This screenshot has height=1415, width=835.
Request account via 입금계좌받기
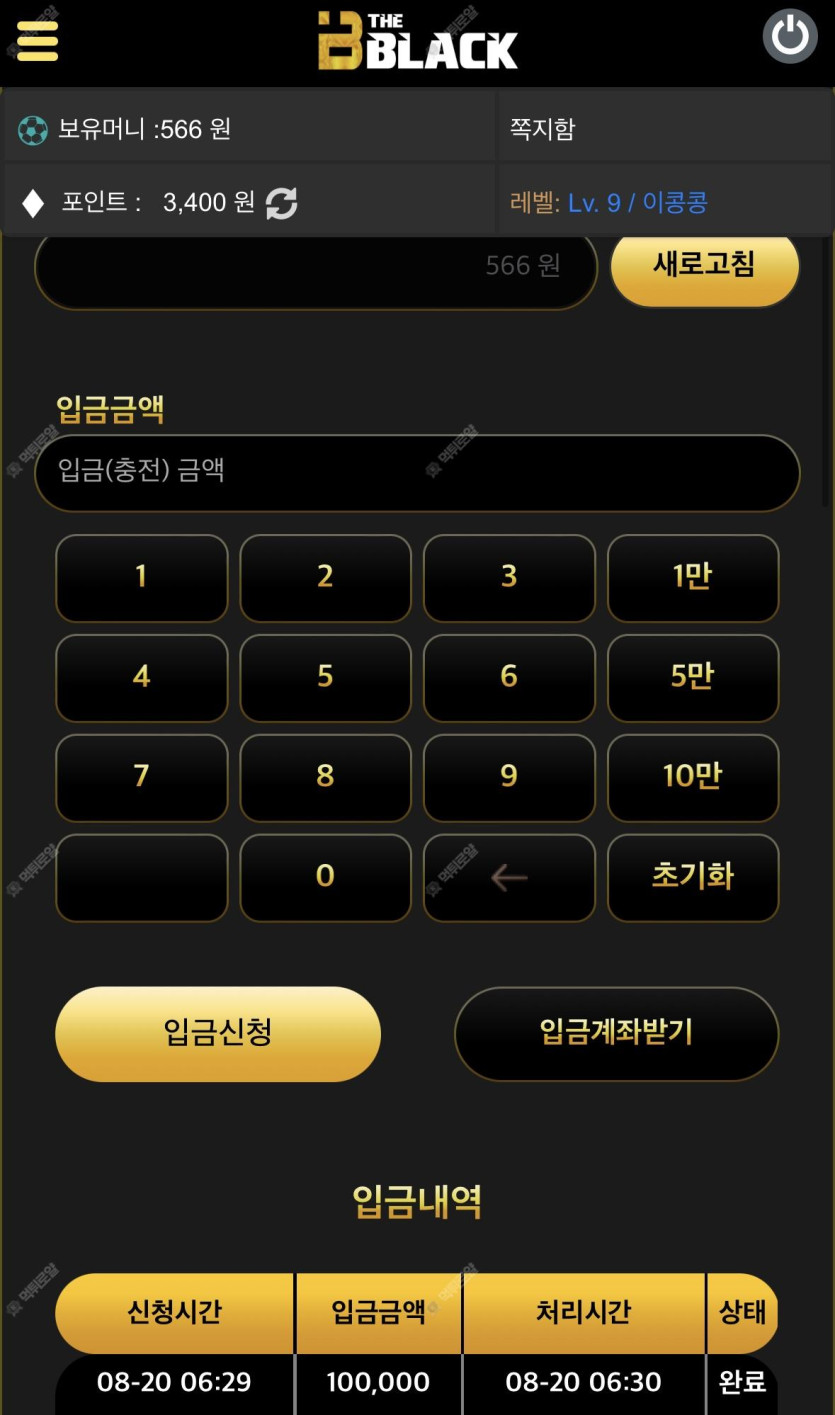[616, 1033]
